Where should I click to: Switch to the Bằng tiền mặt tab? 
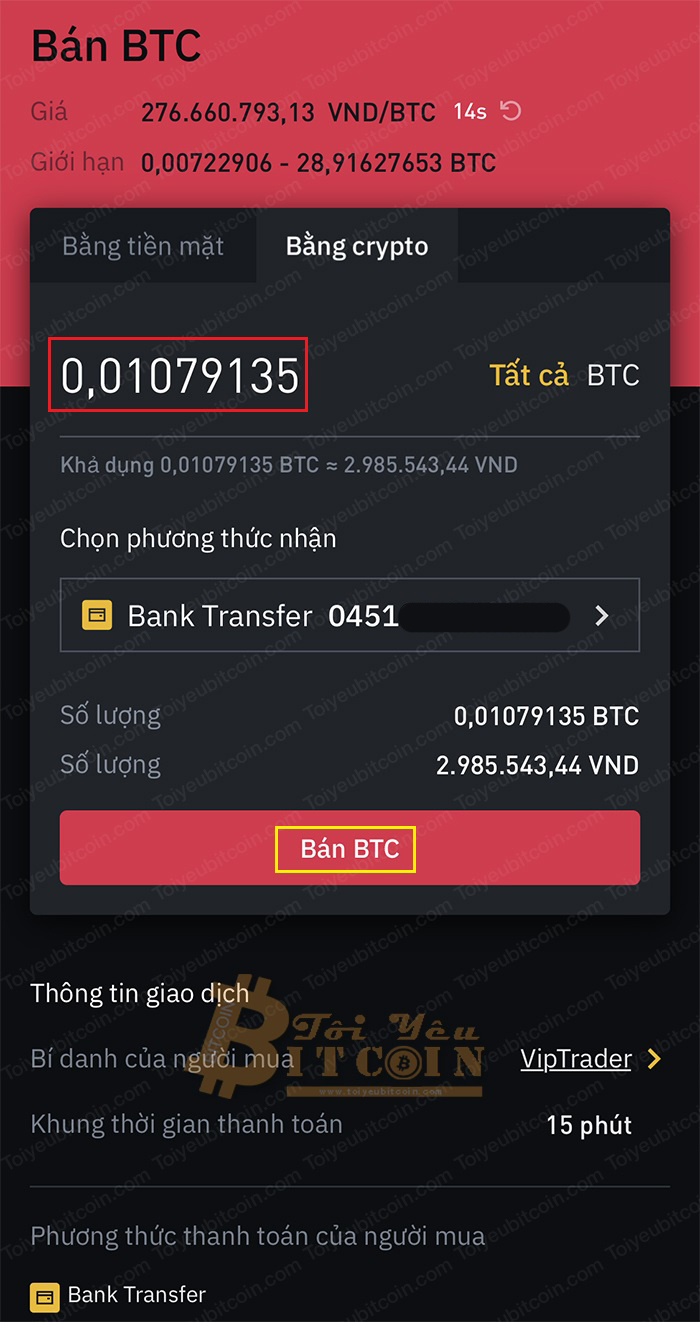click(x=143, y=247)
